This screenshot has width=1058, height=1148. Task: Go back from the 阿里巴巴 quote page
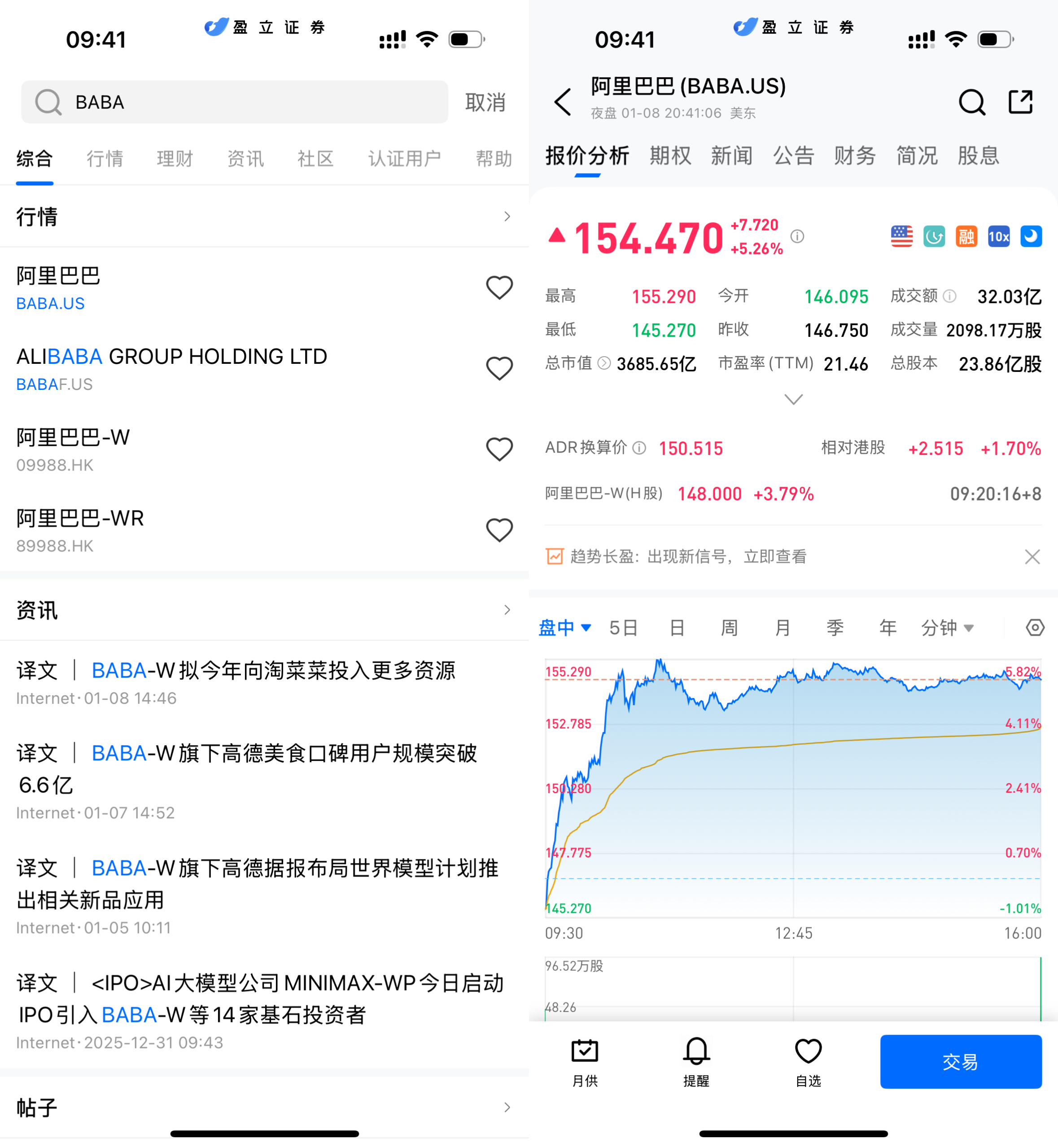coord(563,102)
